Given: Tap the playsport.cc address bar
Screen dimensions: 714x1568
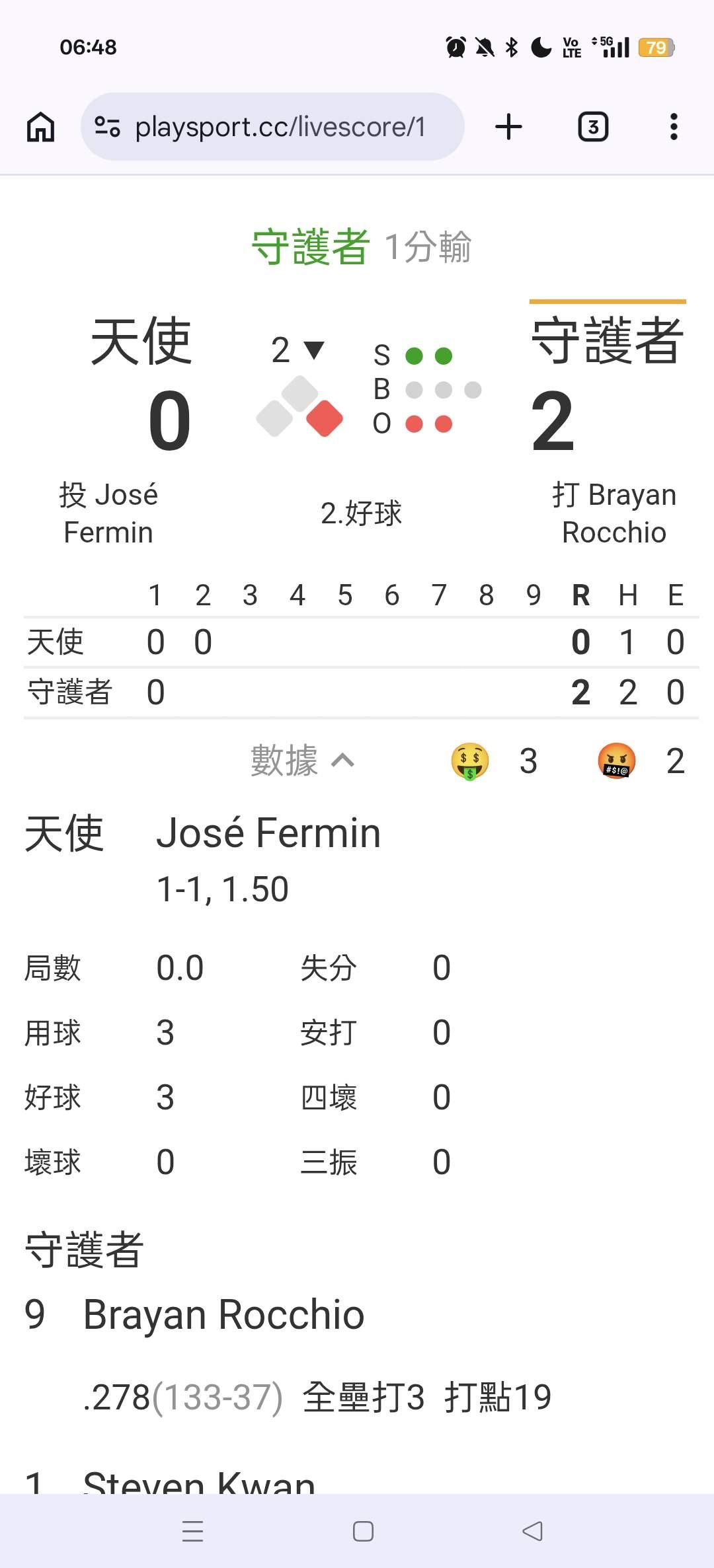Looking at the screenshot, I should 272,126.
